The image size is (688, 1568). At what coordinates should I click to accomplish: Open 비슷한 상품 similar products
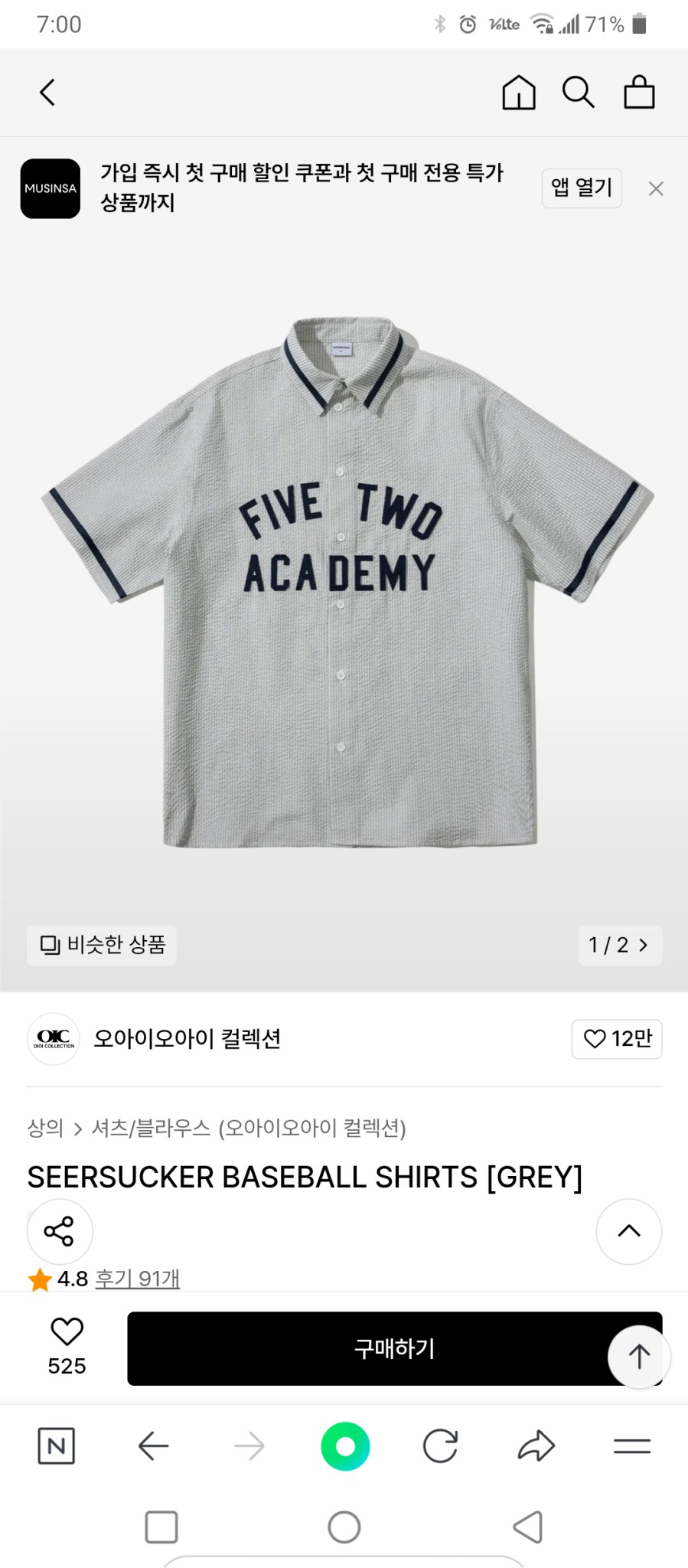(101, 946)
